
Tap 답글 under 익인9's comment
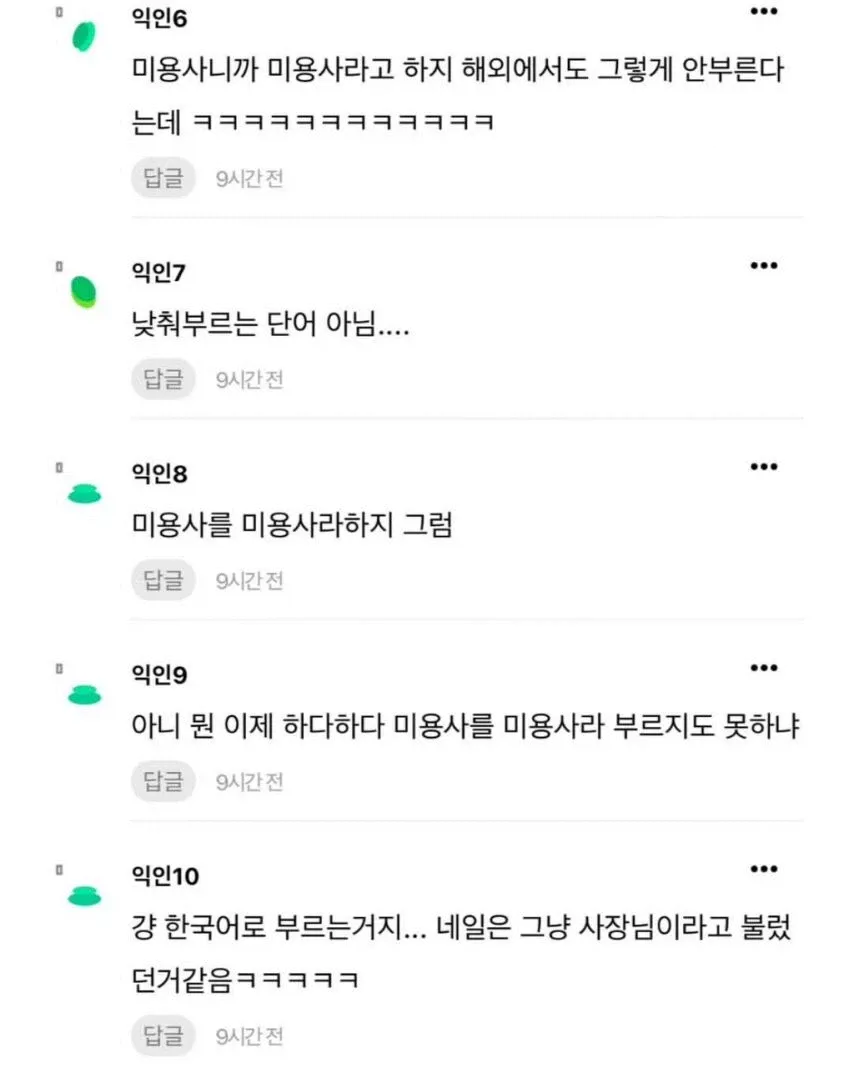(x=162, y=781)
